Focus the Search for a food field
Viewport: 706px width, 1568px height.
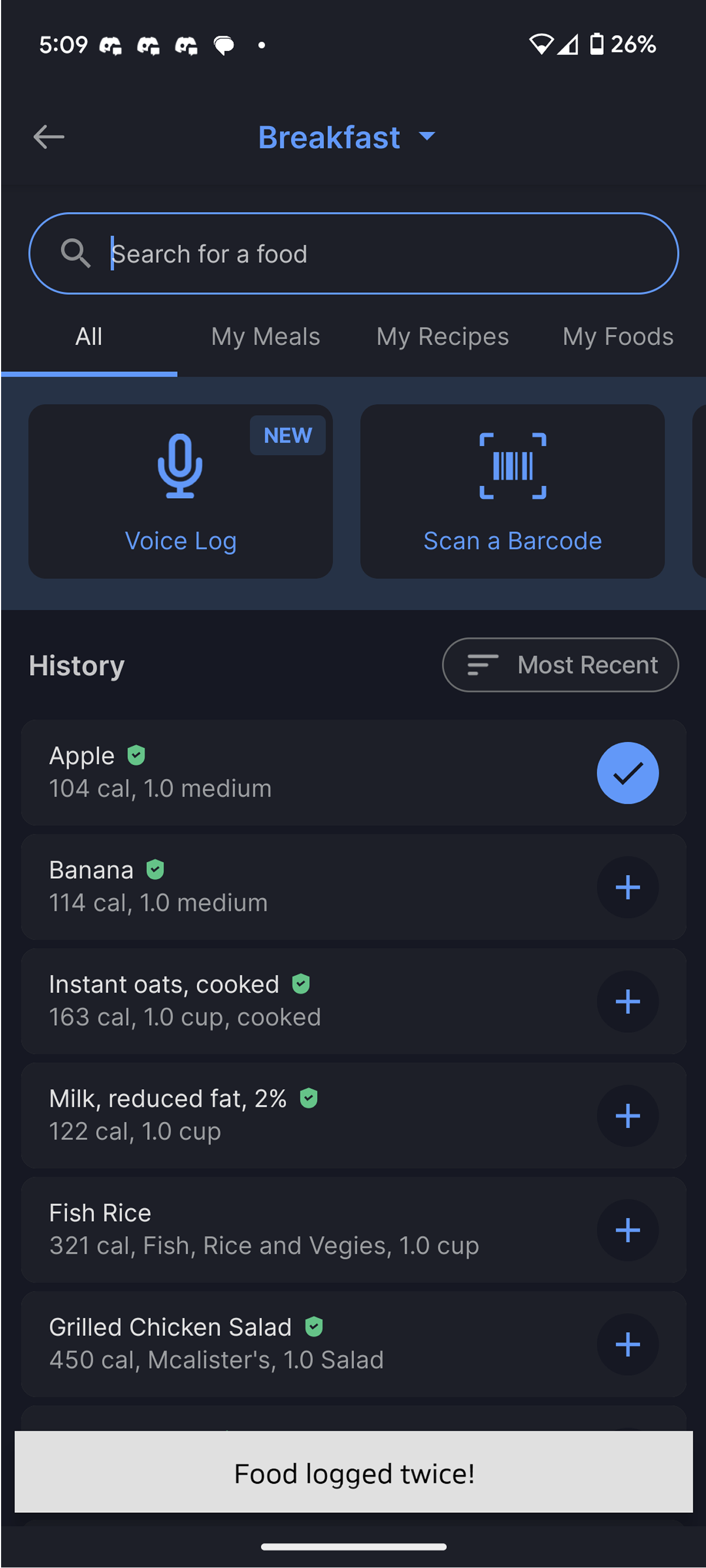[x=354, y=253]
